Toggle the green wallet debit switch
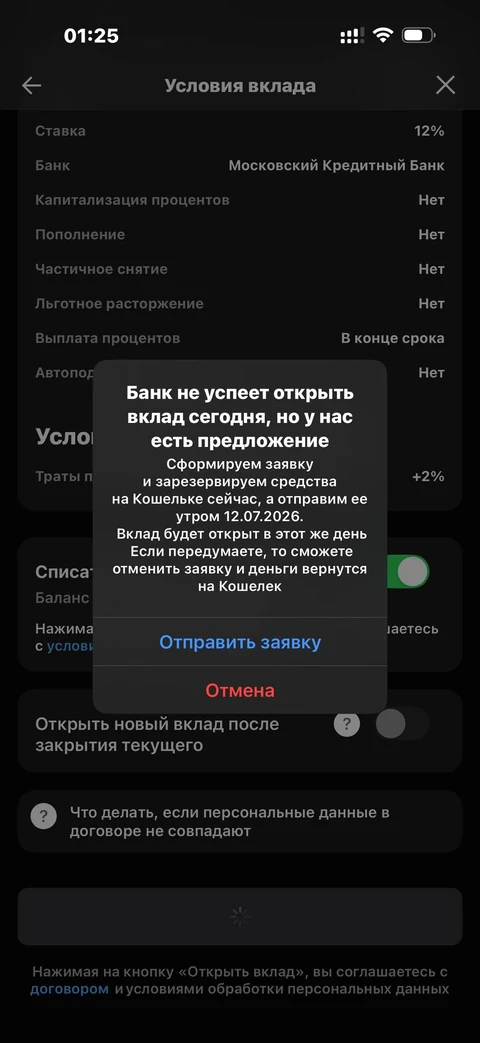Image resolution: width=480 pixels, height=1043 pixels. pos(408,571)
